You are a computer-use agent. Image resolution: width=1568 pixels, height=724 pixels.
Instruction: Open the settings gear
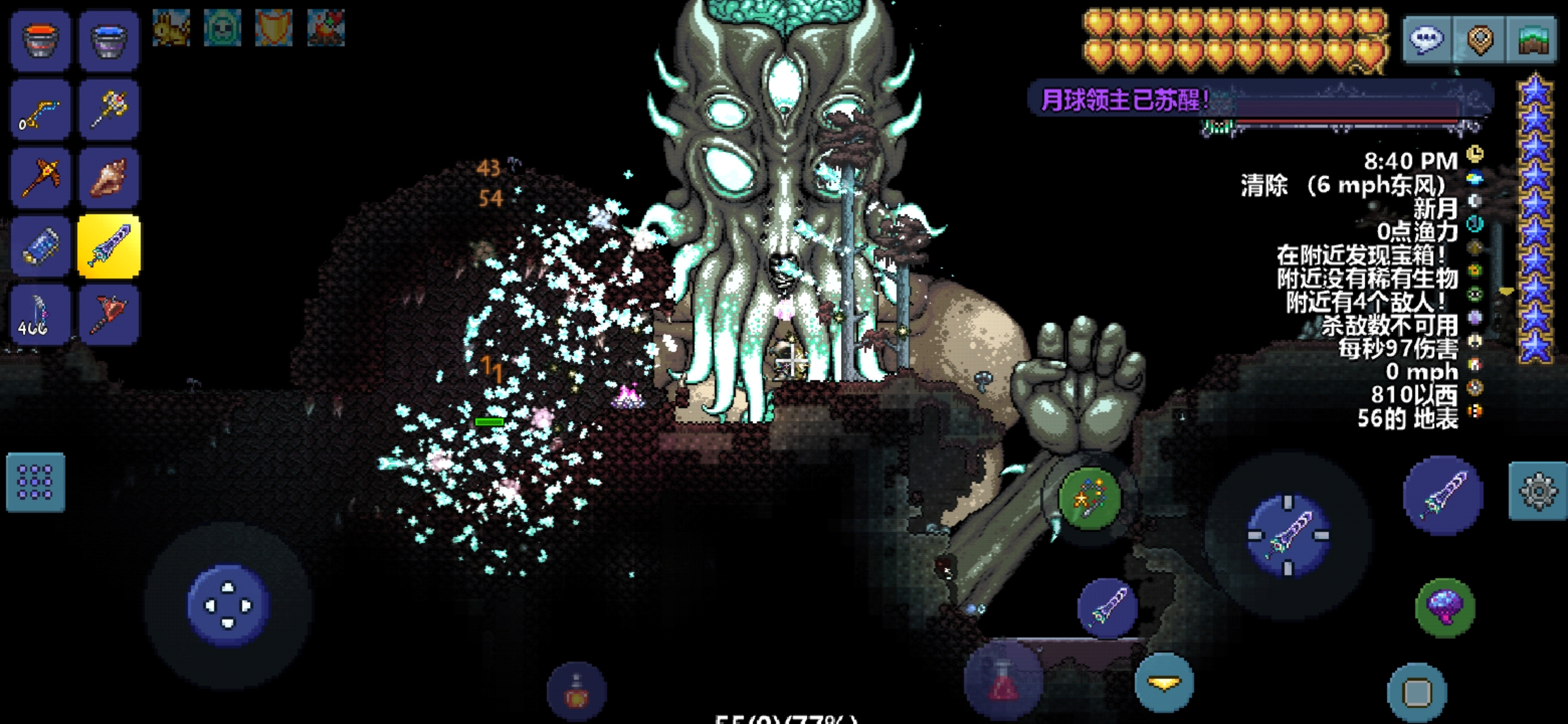tap(1538, 491)
